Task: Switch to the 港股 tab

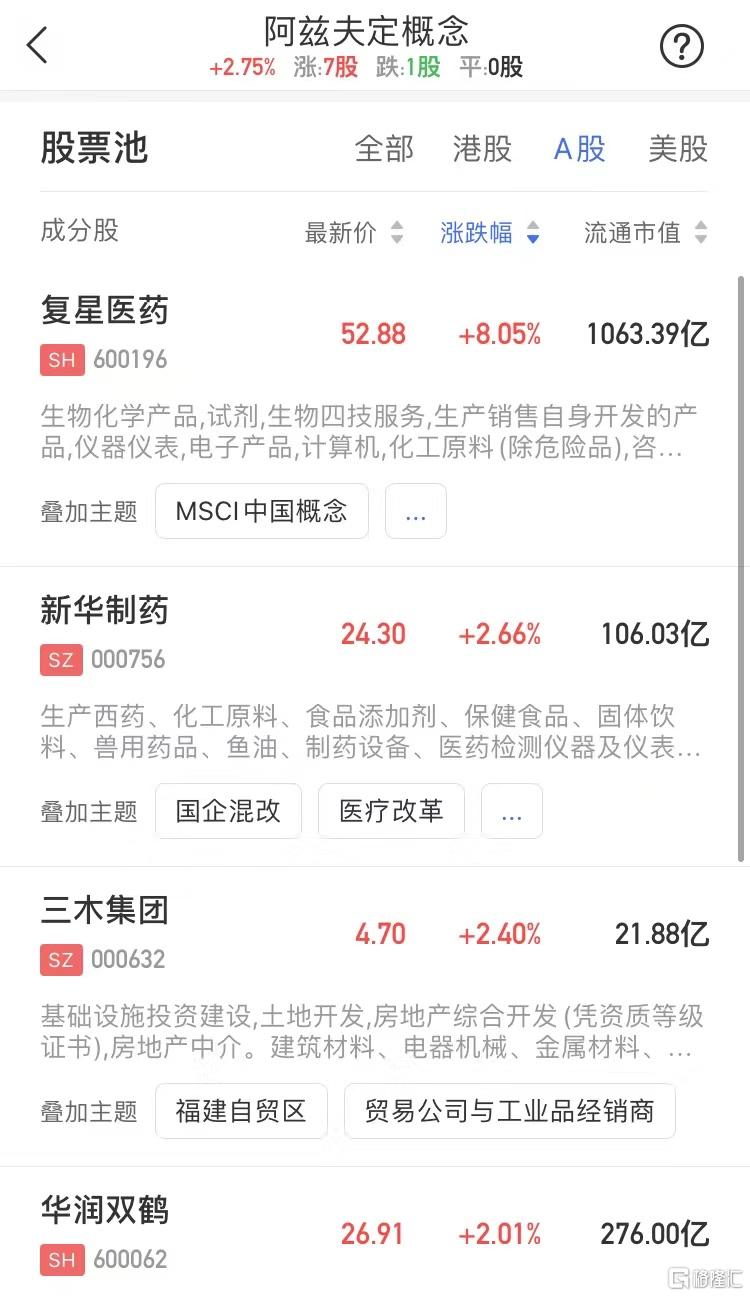Action: coord(481,149)
